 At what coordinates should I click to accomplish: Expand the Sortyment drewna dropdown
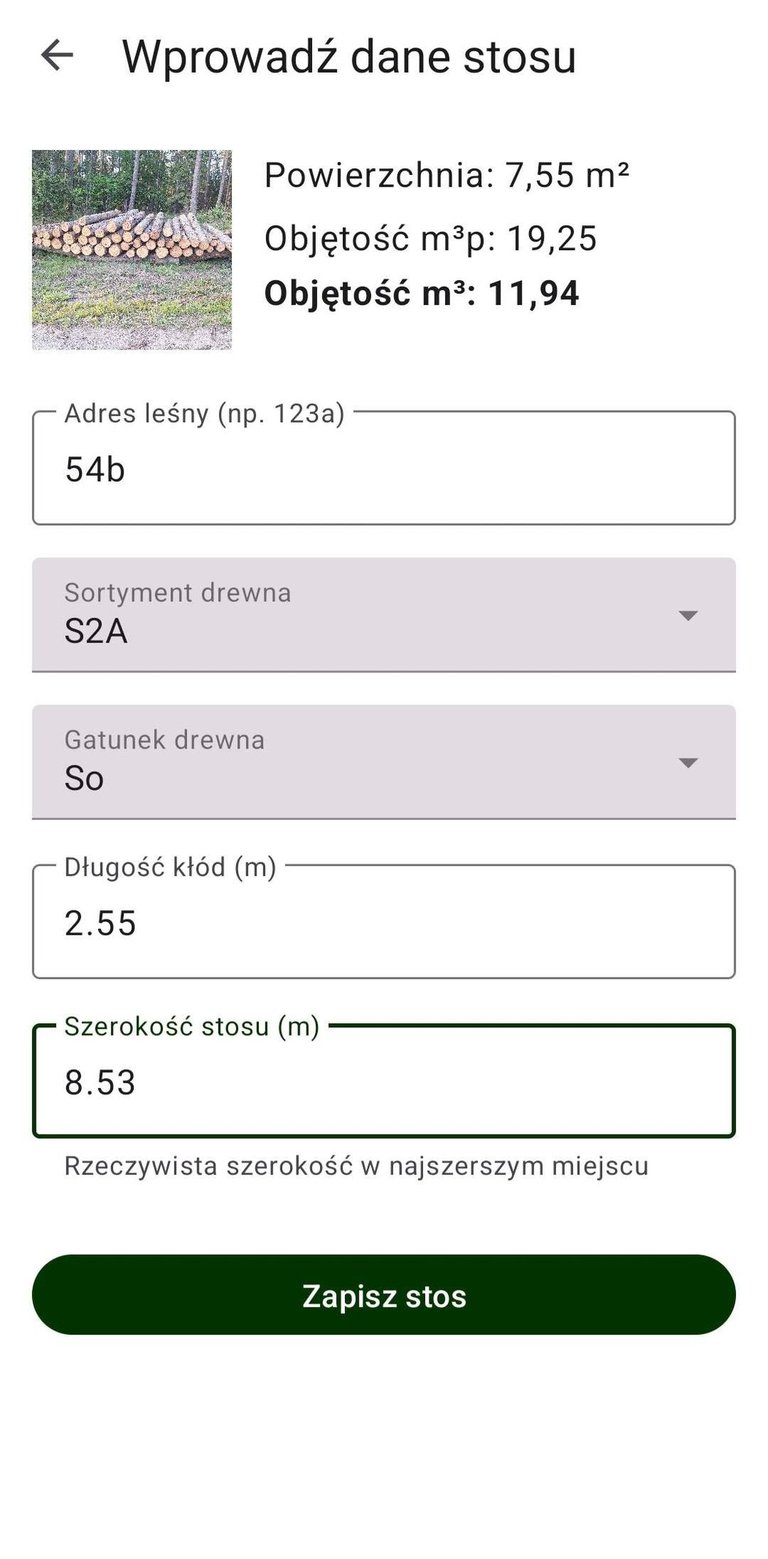tap(384, 614)
